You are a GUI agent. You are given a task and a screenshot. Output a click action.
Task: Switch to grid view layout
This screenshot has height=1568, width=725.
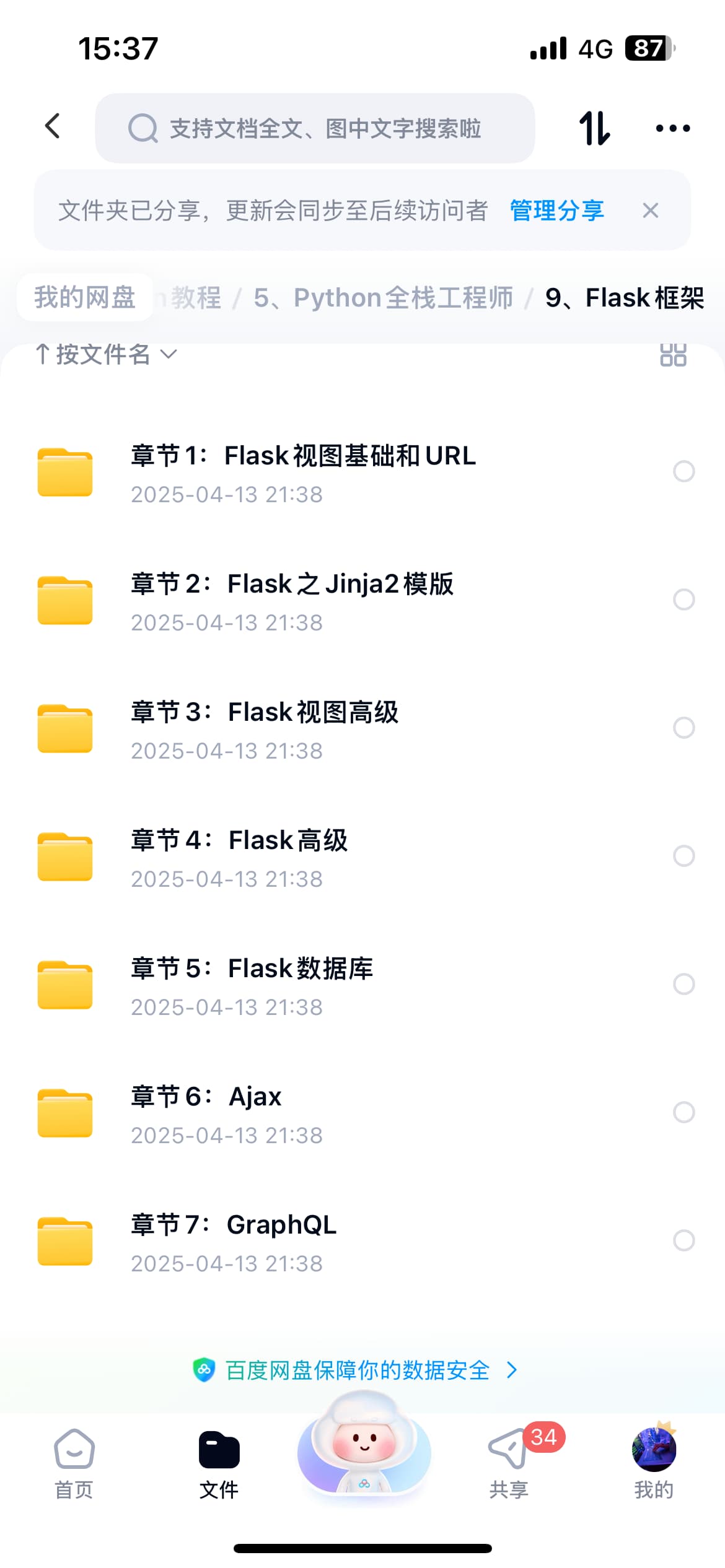[x=673, y=355]
